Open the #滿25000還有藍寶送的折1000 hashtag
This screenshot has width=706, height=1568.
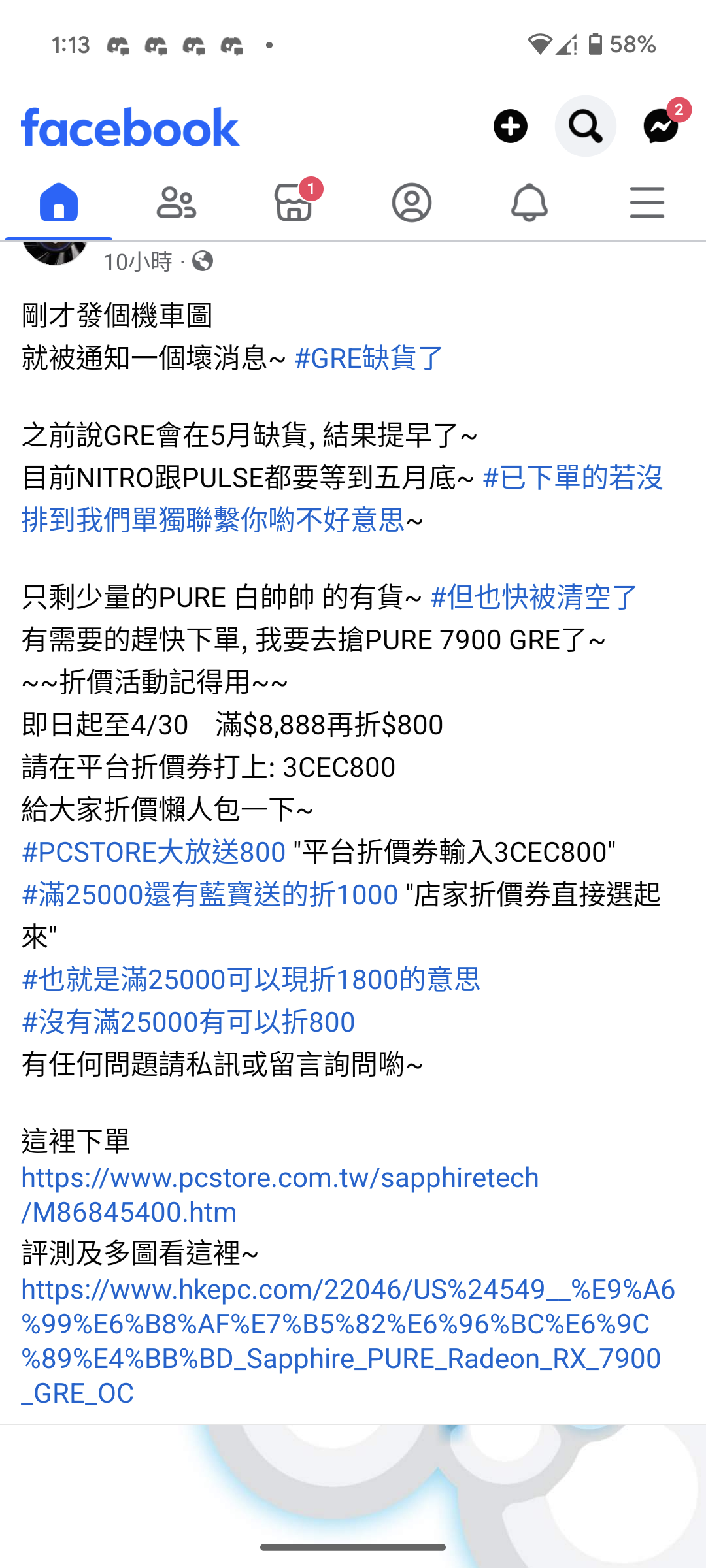[x=210, y=894]
